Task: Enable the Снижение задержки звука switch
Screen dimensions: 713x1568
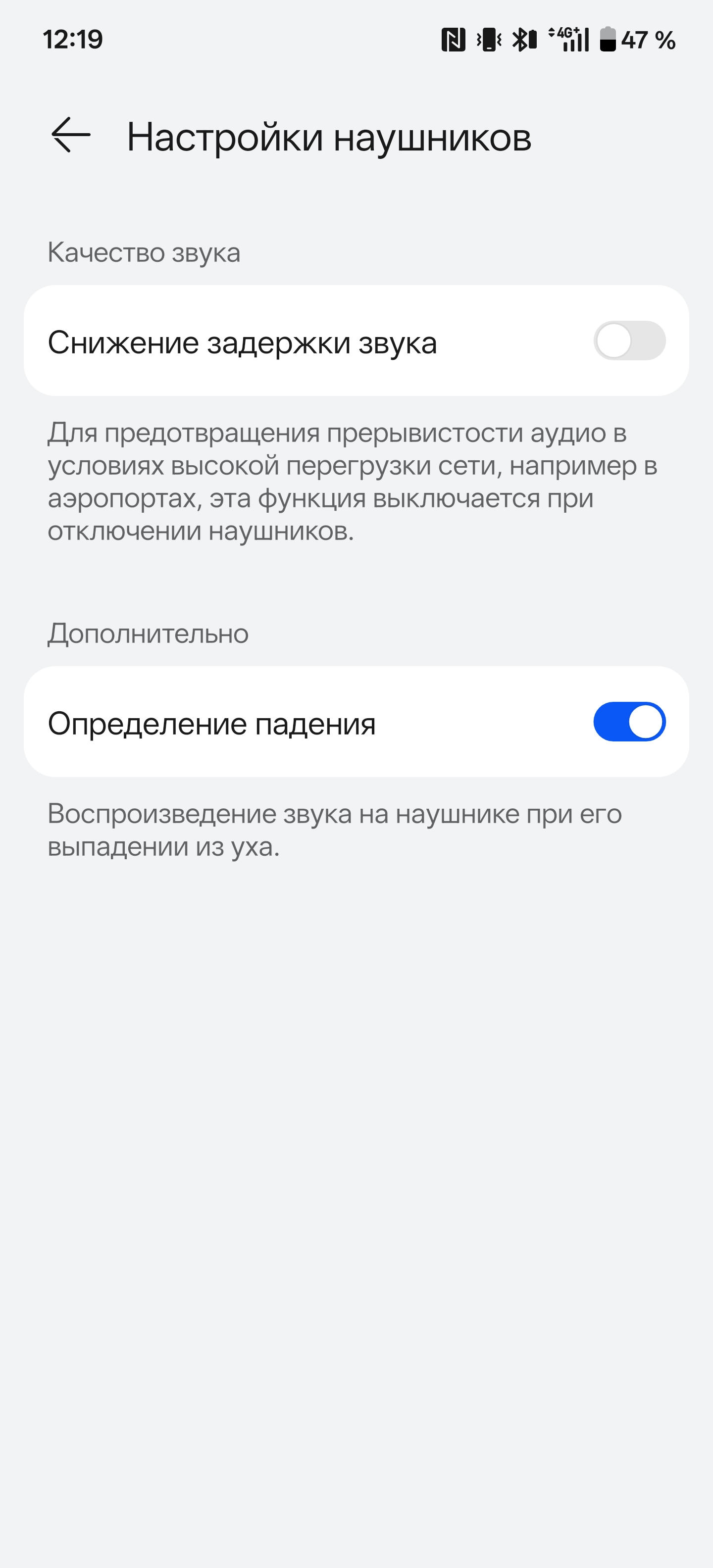Action: pyautogui.click(x=629, y=341)
